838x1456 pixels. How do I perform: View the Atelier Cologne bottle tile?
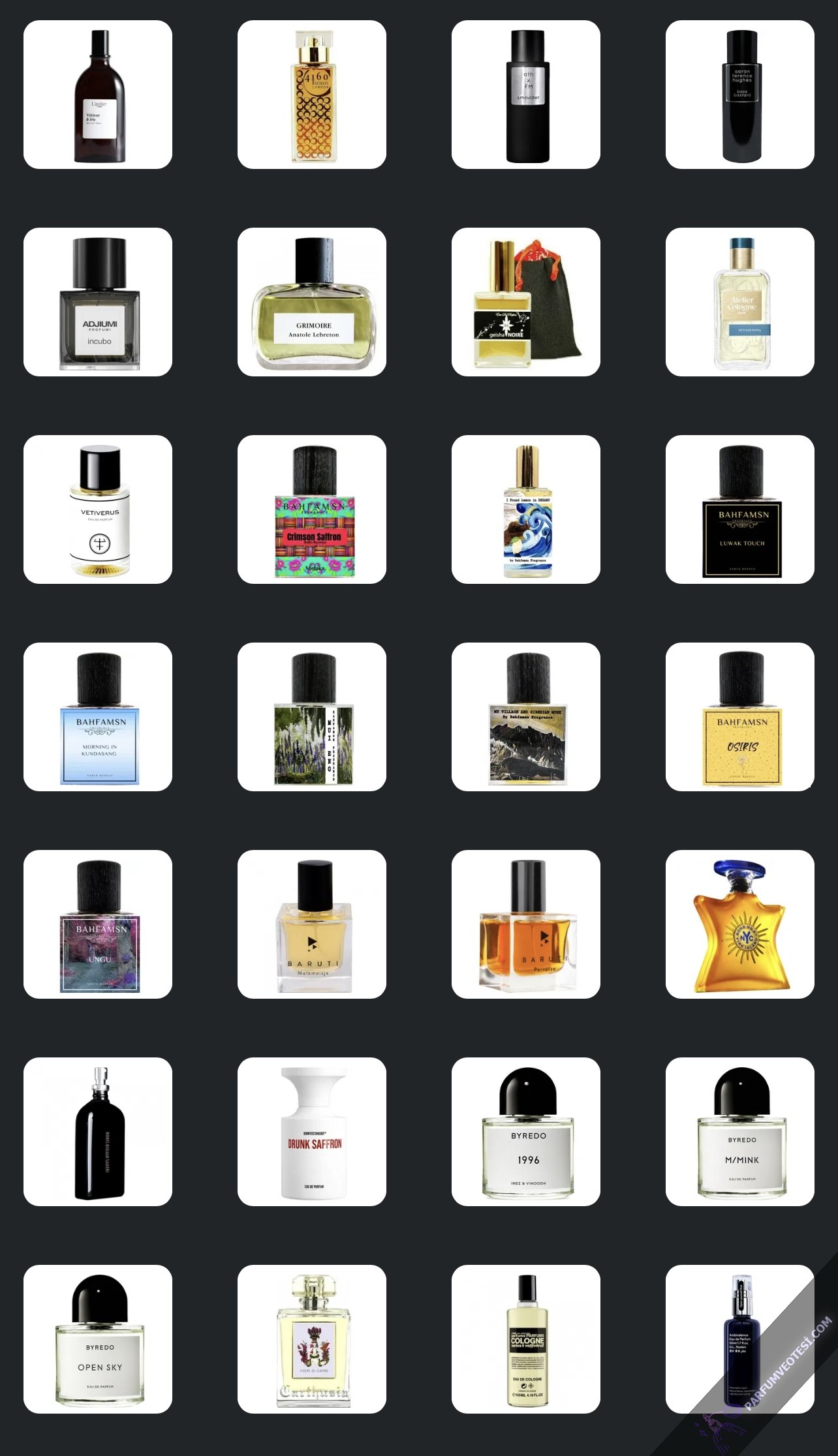(x=740, y=302)
